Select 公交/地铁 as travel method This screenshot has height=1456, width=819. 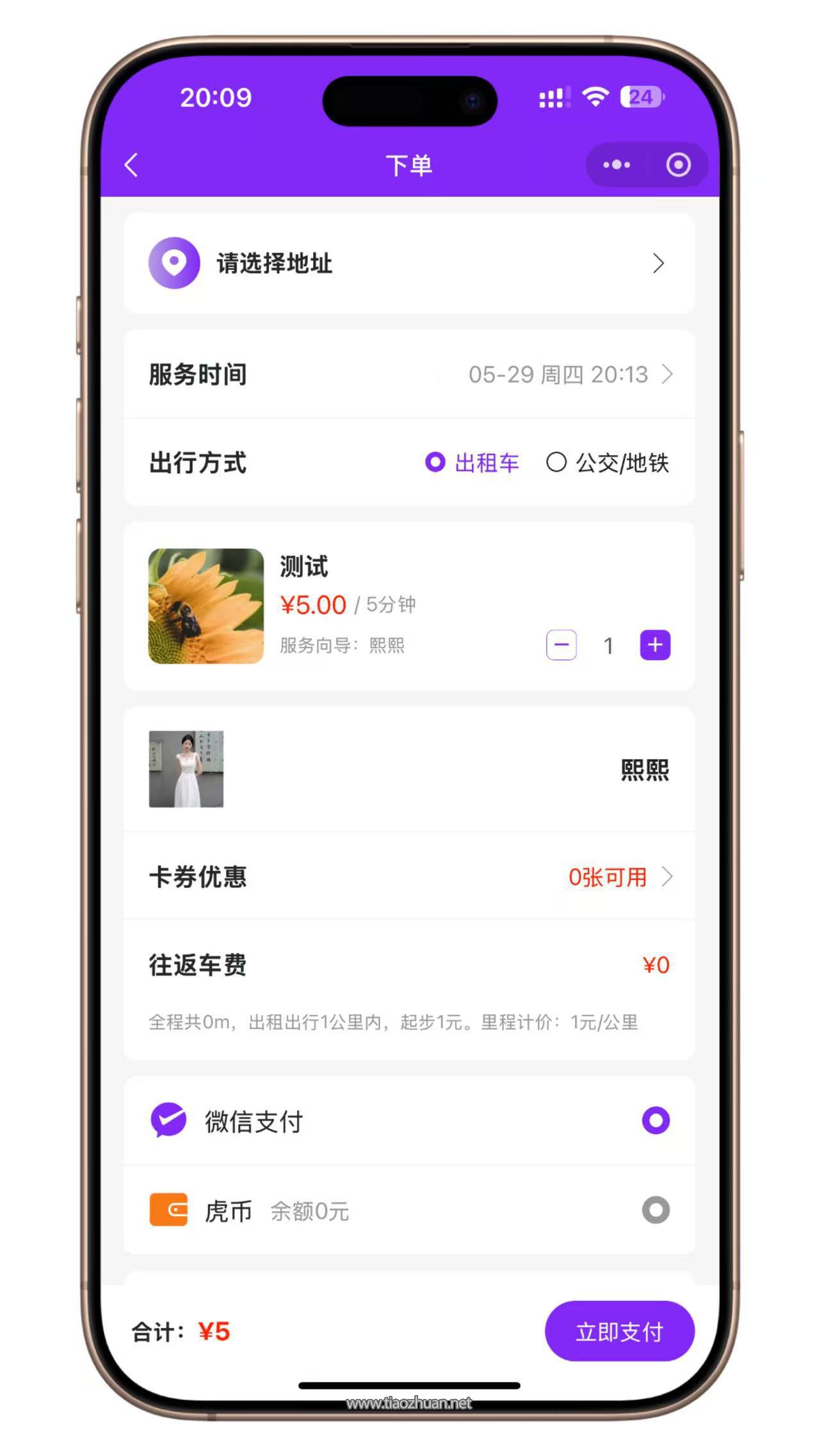click(x=607, y=463)
